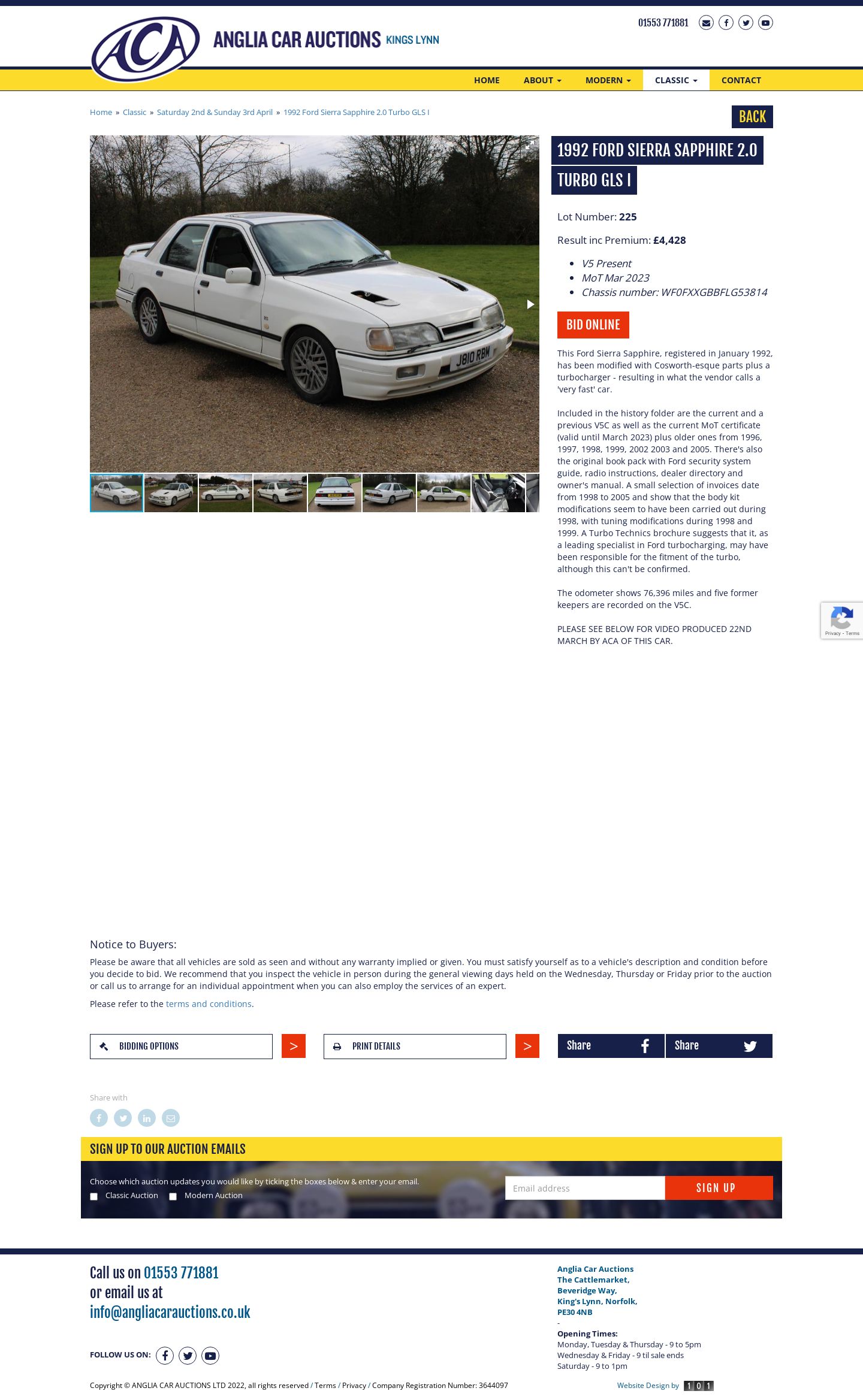Click the BID ONLINE button
Screen dimensions: 863x1400
[x=593, y=325]
